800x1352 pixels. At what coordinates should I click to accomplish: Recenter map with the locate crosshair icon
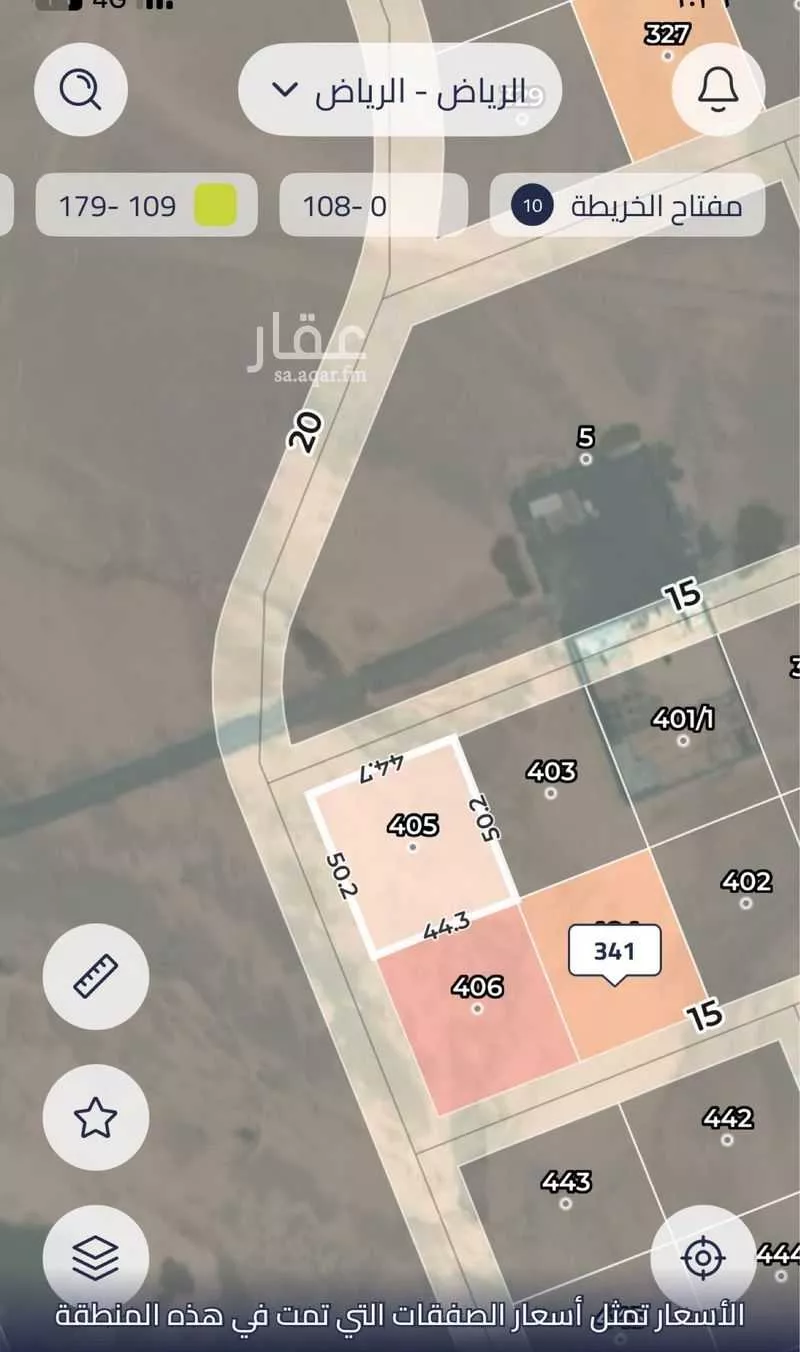[x=705, y=1256]
